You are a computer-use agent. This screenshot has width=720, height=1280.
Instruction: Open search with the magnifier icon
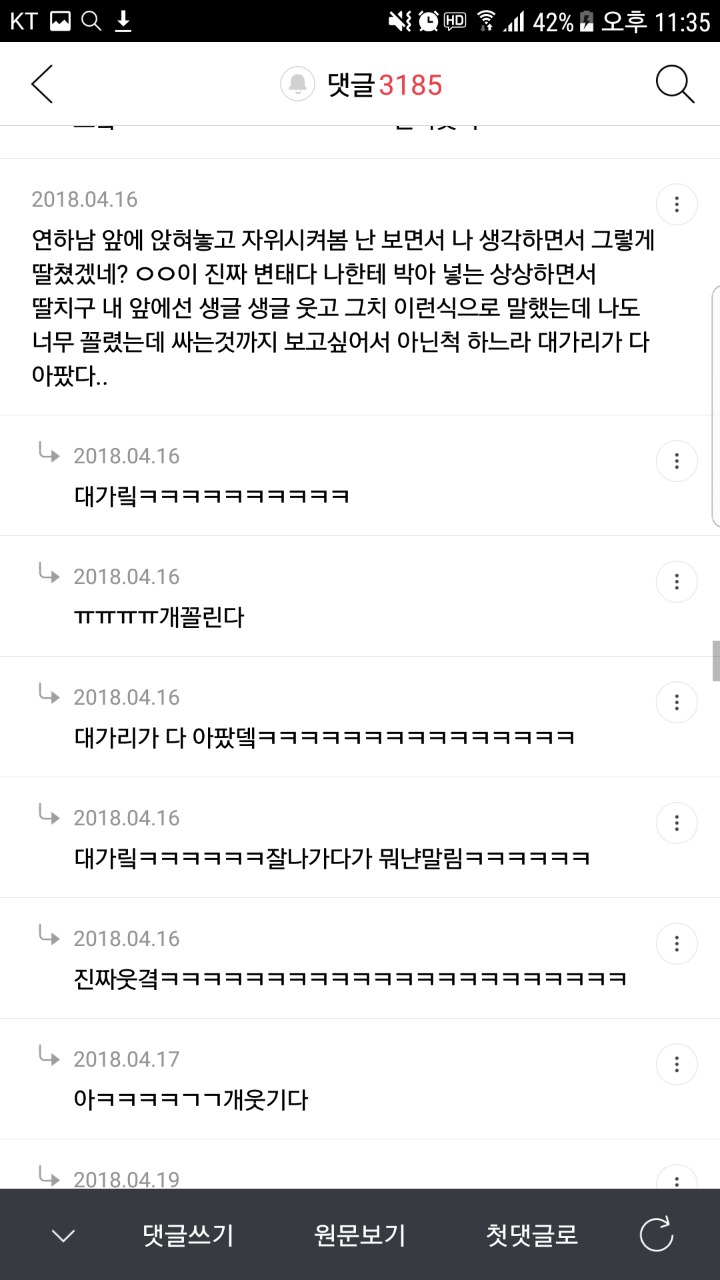tap(675, 85)
